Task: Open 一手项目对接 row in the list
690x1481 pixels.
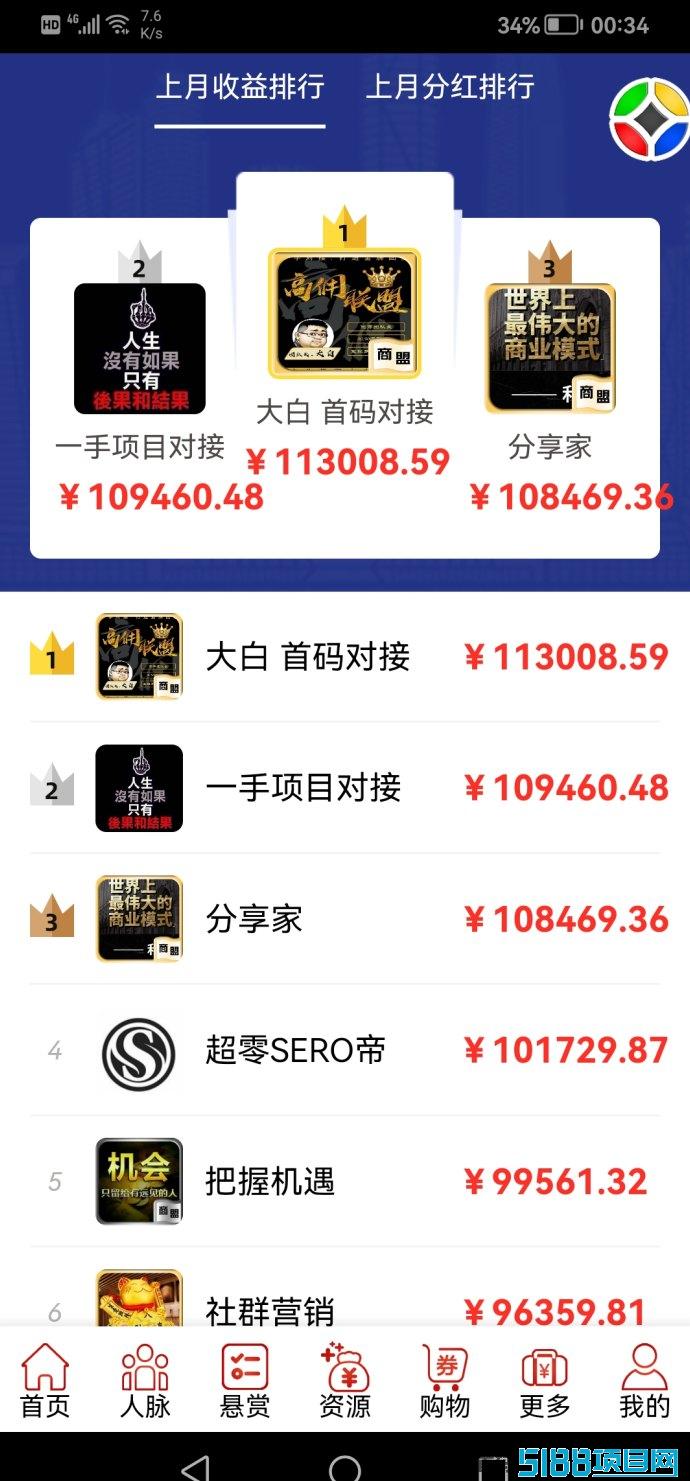Action: [x=345, y=788]
